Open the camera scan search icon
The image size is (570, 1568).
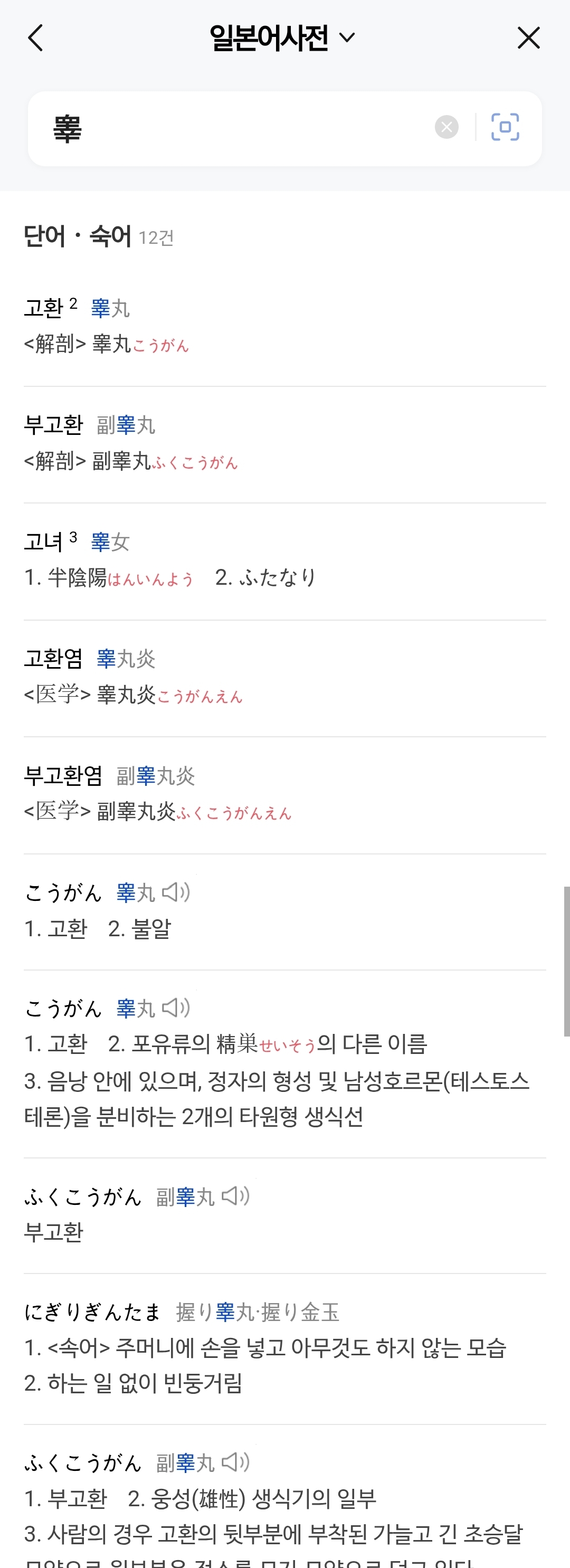coord(505,127)
